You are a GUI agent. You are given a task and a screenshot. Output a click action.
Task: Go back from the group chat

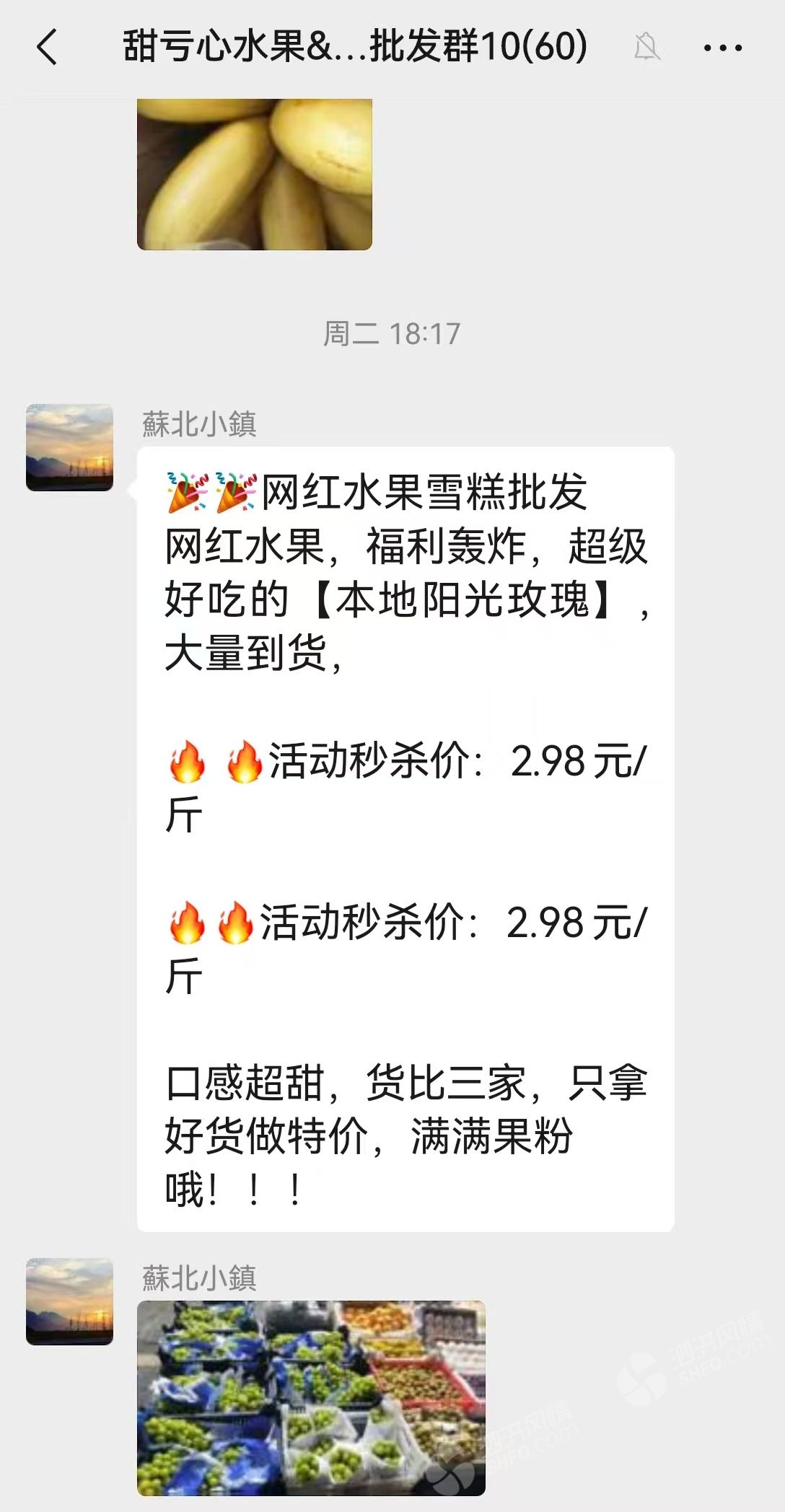47,48
